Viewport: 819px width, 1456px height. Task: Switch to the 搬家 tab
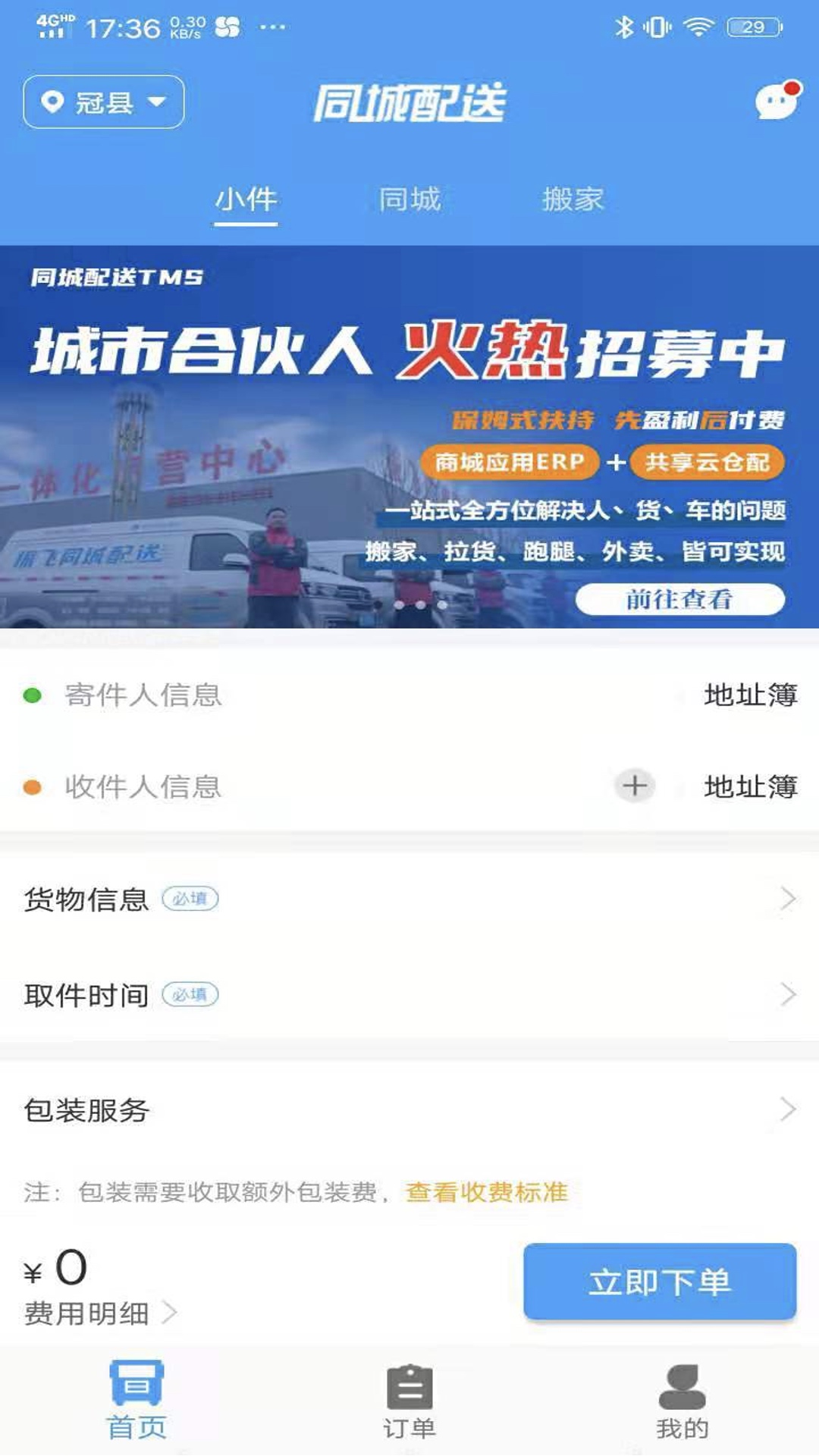coord(573,199)
